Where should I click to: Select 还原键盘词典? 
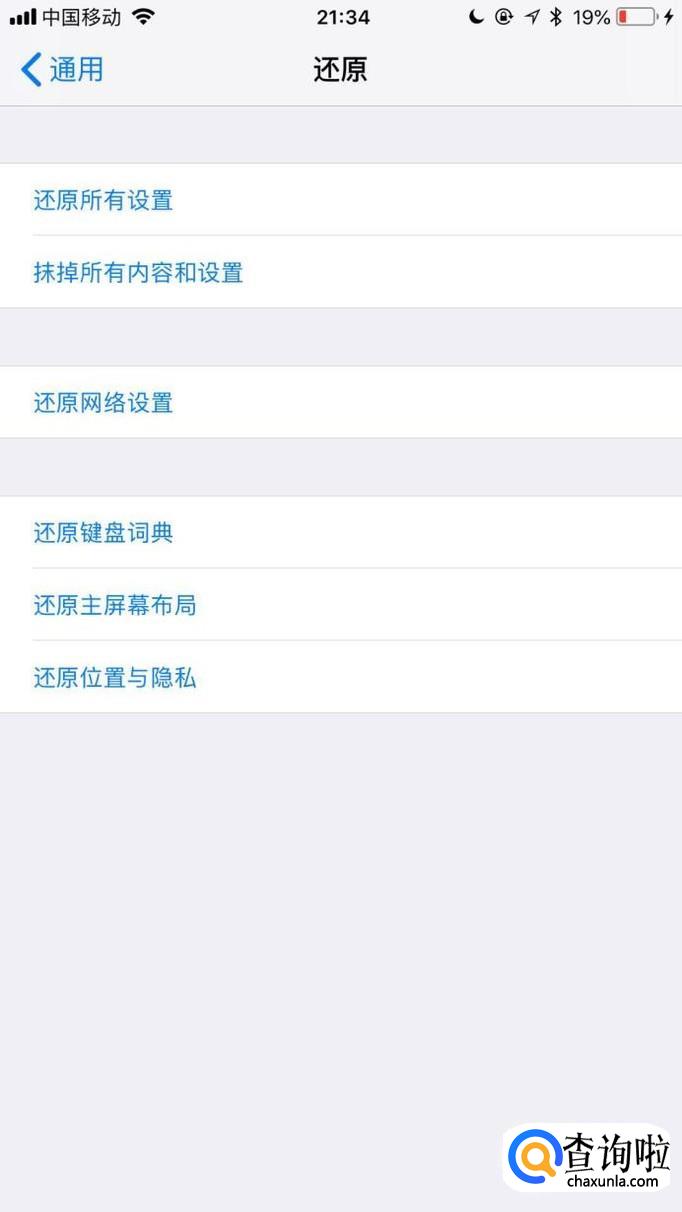pyautogui.click(x=104, y=532)
